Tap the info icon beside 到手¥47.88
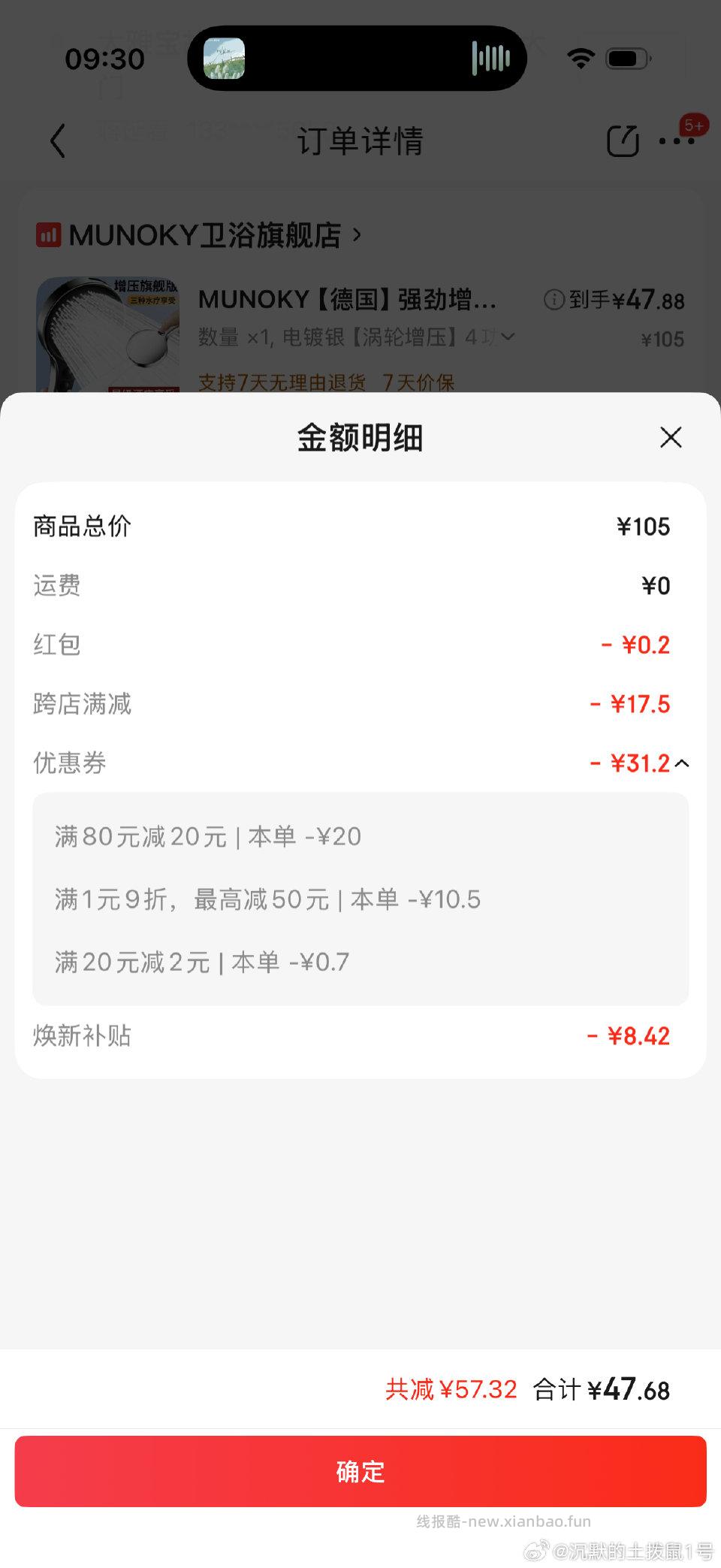The width and height of the screenshot is (721, 1568). 554,300
